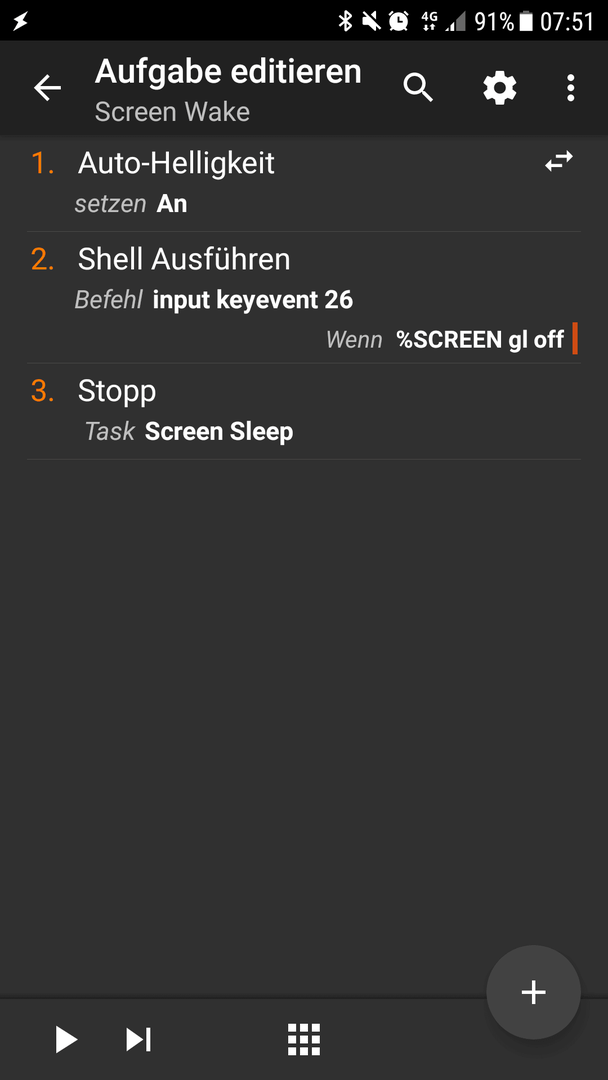608x1080 pixels.
Task: Open the search magnifier icon
Action: [x=418, y=88]
